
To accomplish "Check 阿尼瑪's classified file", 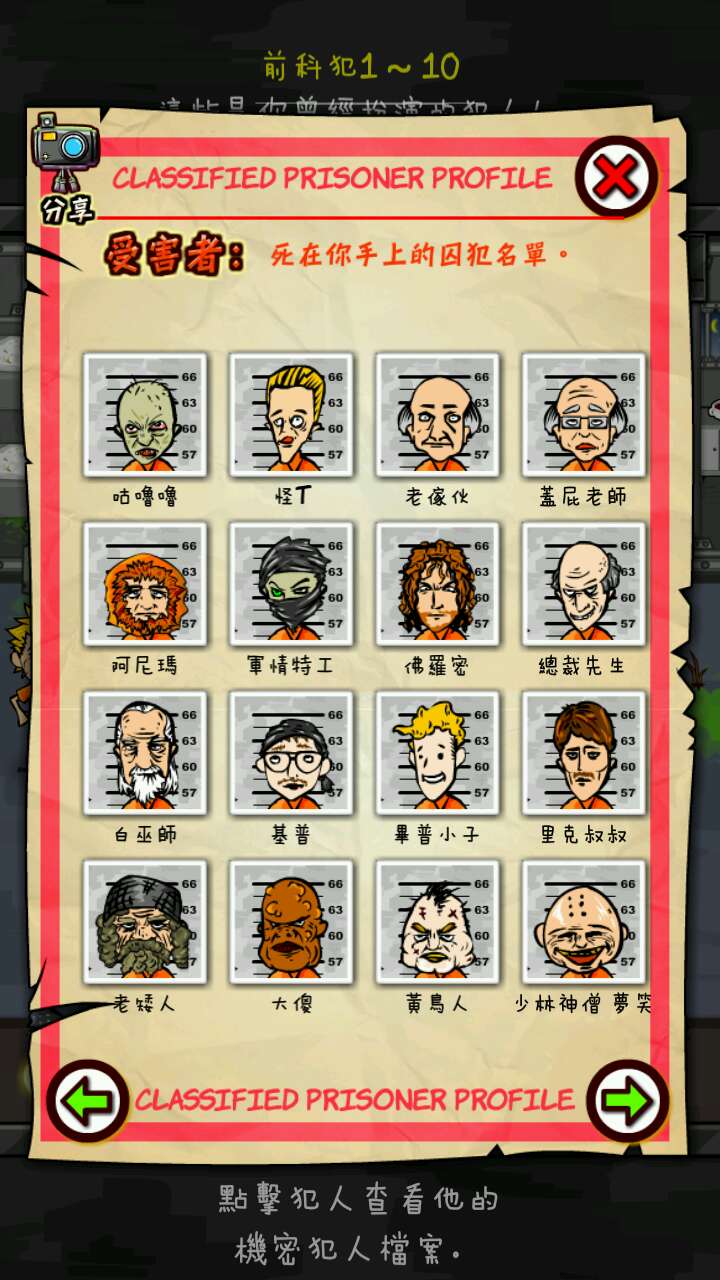I will 146,584.
